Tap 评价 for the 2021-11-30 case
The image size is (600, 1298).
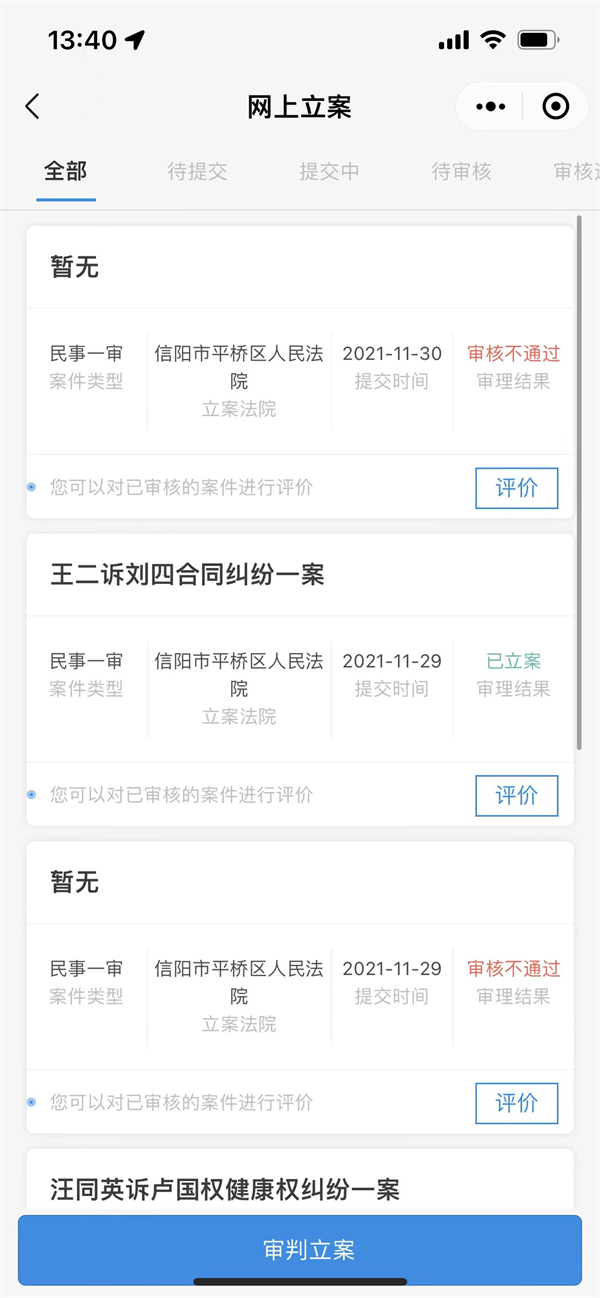(517, 488)
